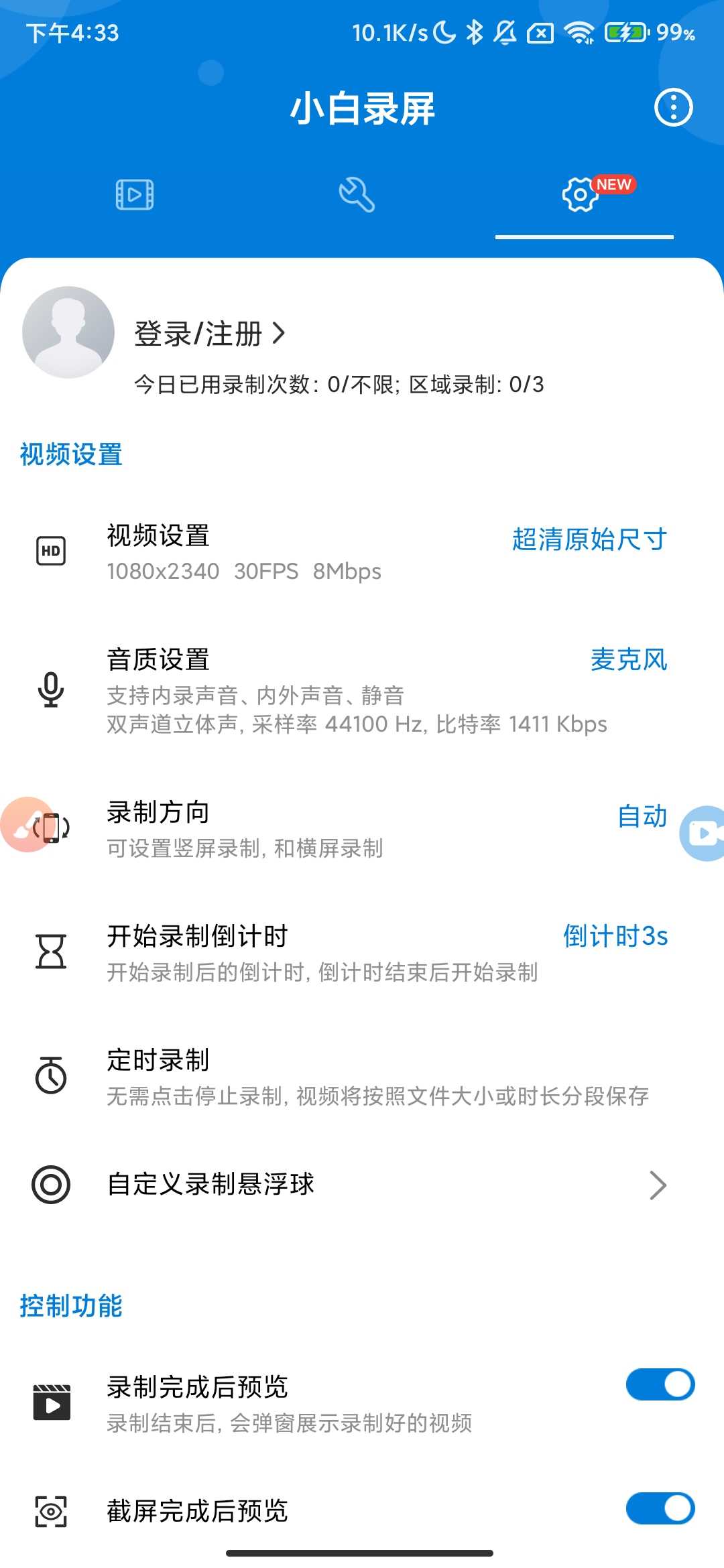This screenshot has height=1568, width=724.
Task: Open the video recordings tab icon
Action: [x=134, y=194]
